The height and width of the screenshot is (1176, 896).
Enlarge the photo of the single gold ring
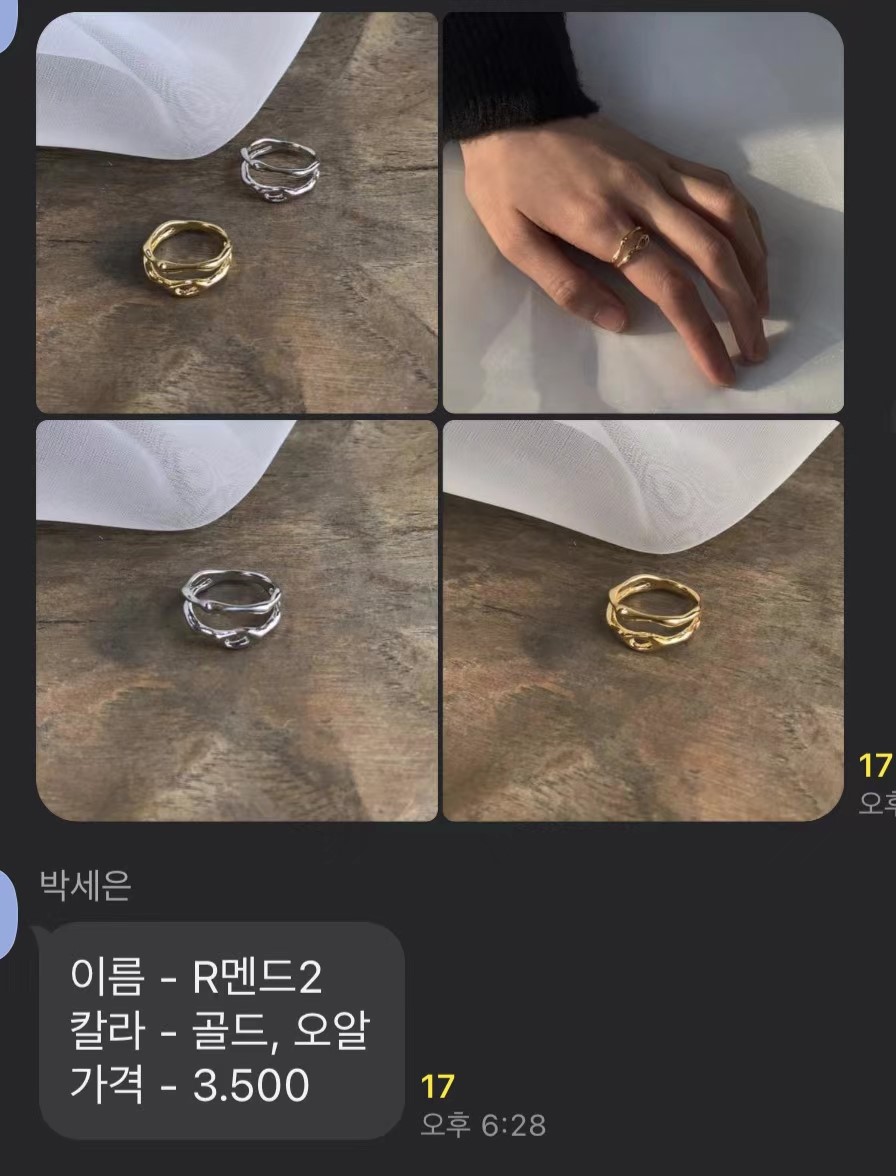coord(643,620)
